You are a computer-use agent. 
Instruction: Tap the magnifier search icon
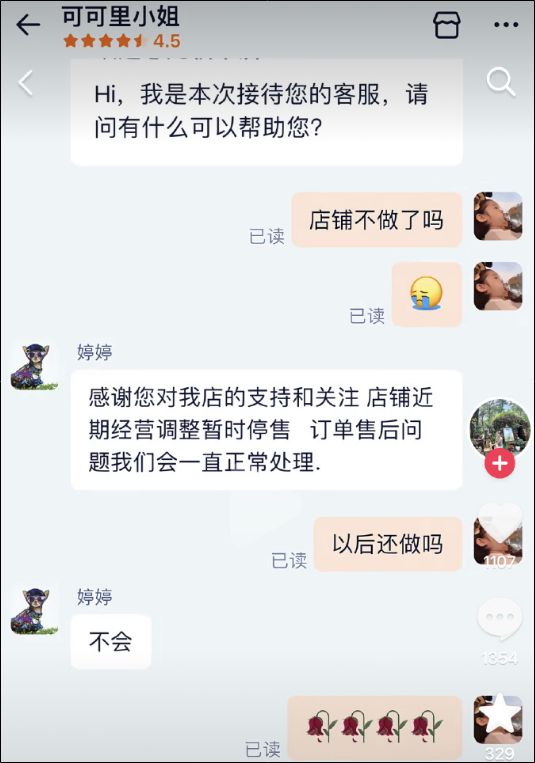point(501,82)
